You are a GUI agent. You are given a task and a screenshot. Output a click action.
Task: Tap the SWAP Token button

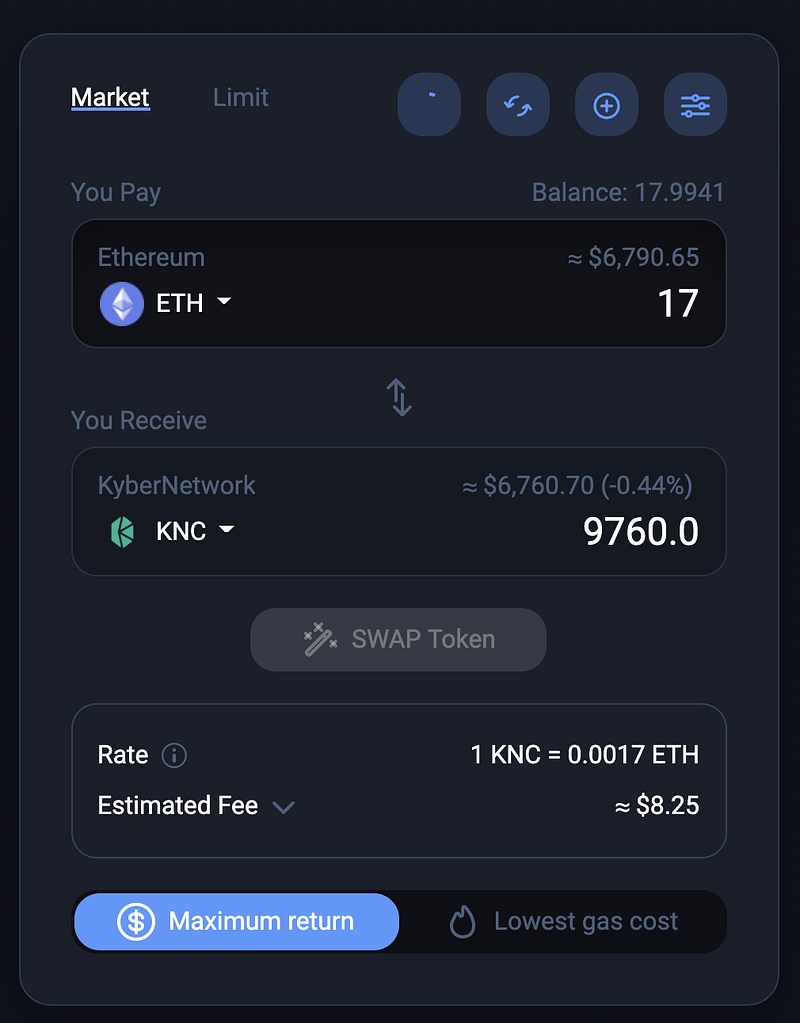398,639
